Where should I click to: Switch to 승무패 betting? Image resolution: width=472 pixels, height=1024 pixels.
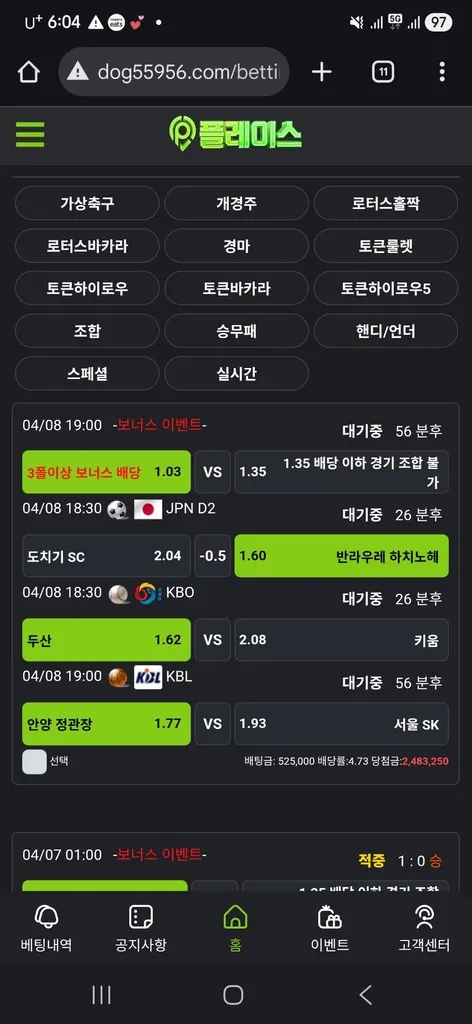pyautogui.click(x=236, y=330)
